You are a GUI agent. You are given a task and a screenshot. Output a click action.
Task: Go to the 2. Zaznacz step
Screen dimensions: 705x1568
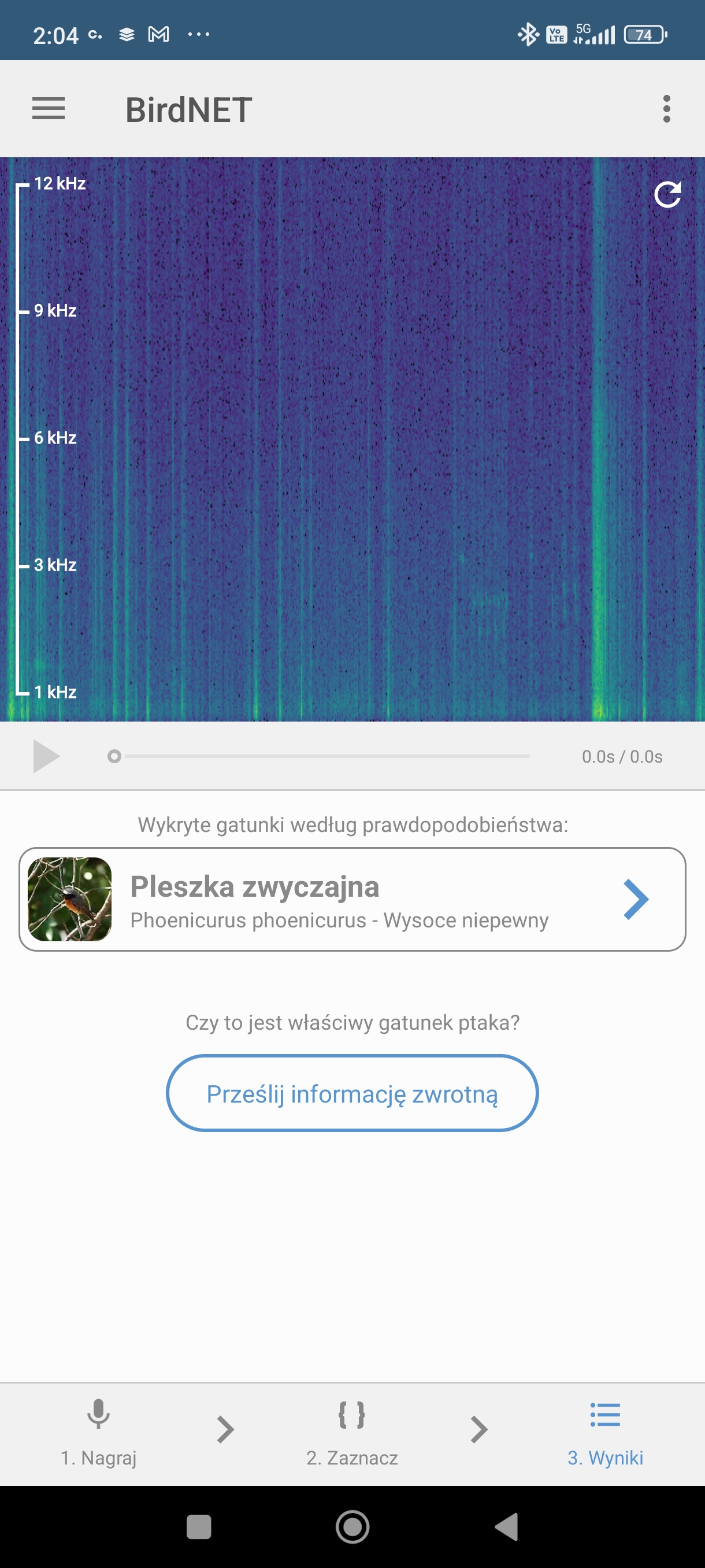[x=352, y=1431]
